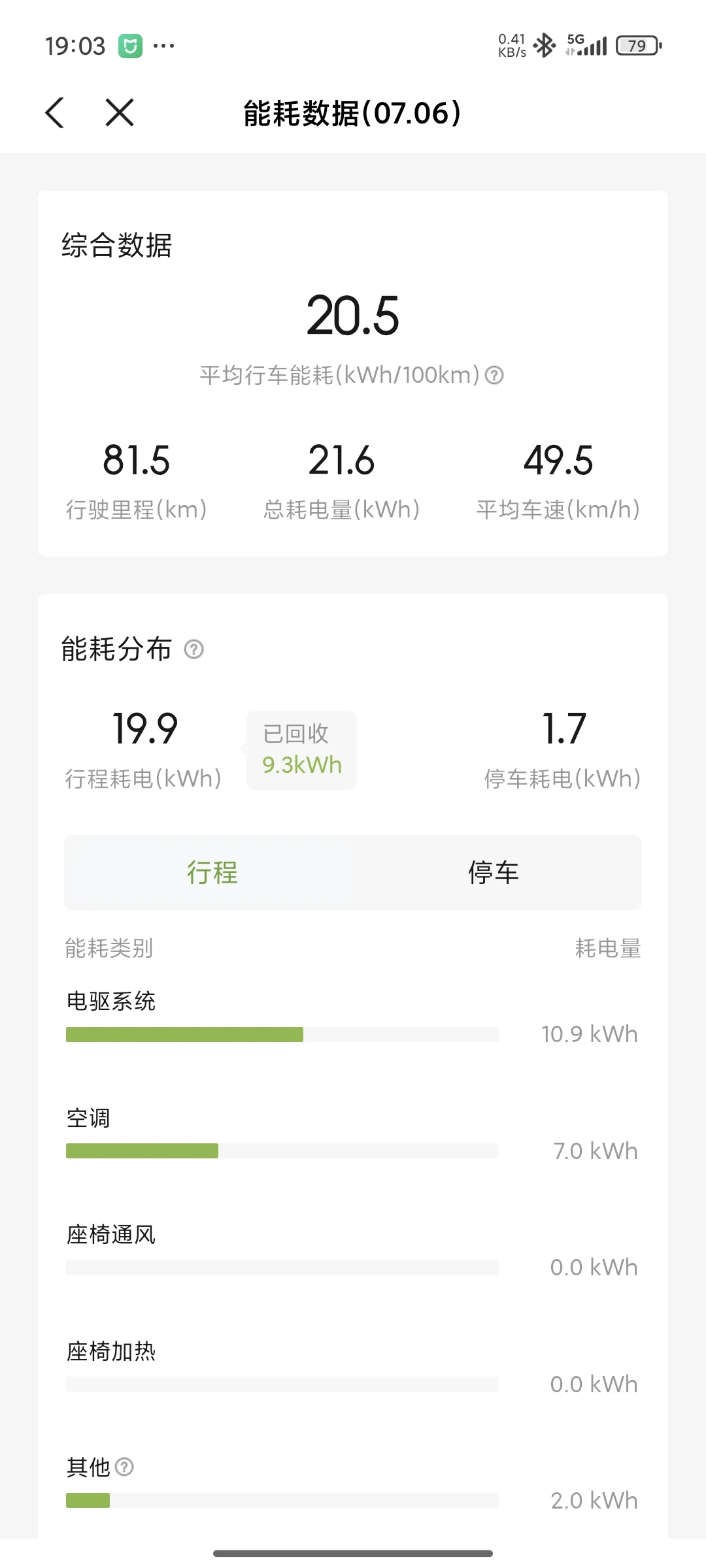Close the energy data page

pos(120,112)
